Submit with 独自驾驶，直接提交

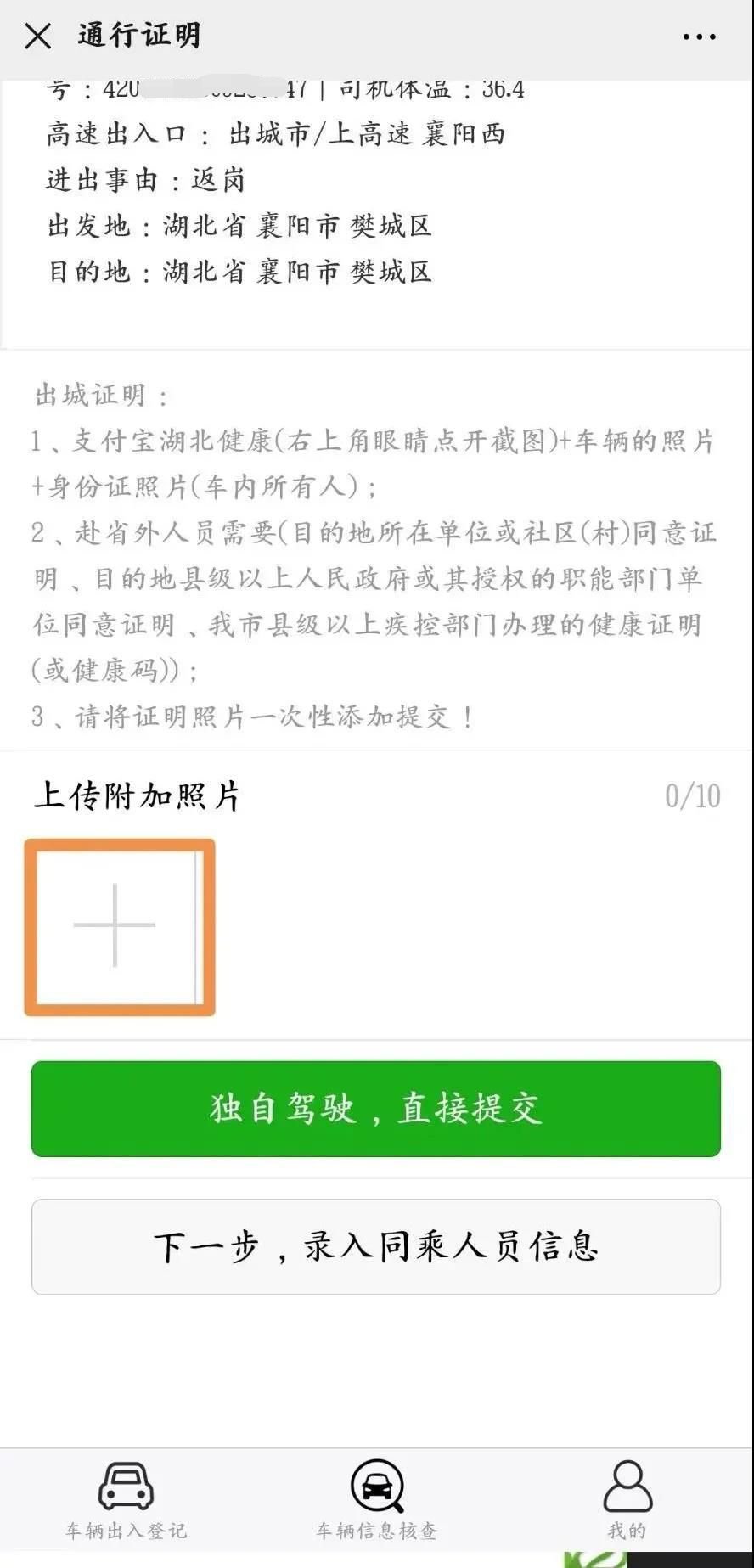pyautogui.click(x=376, y=1109)
